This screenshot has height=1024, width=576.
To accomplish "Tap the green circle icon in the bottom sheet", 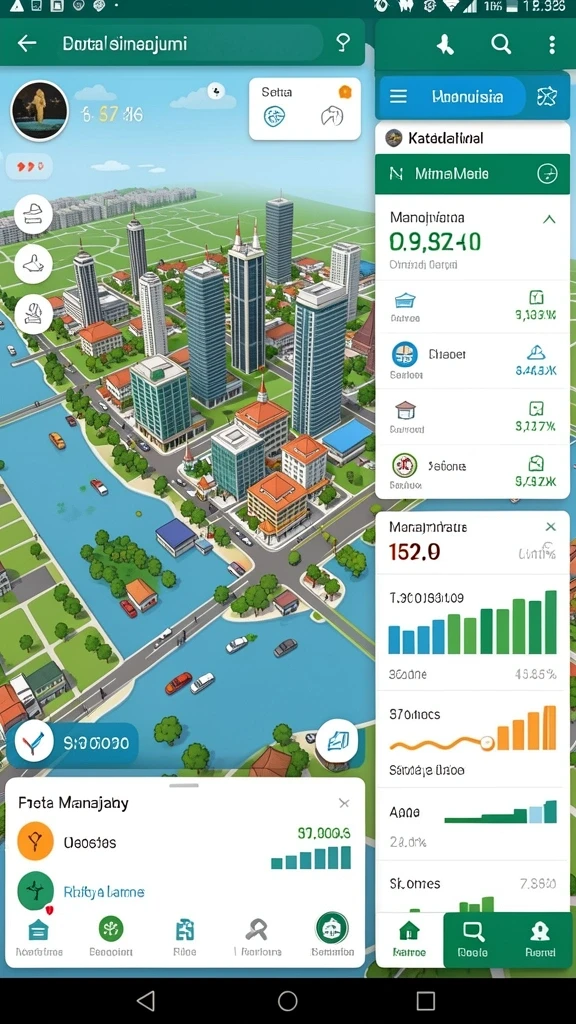I will coord(35,891).
